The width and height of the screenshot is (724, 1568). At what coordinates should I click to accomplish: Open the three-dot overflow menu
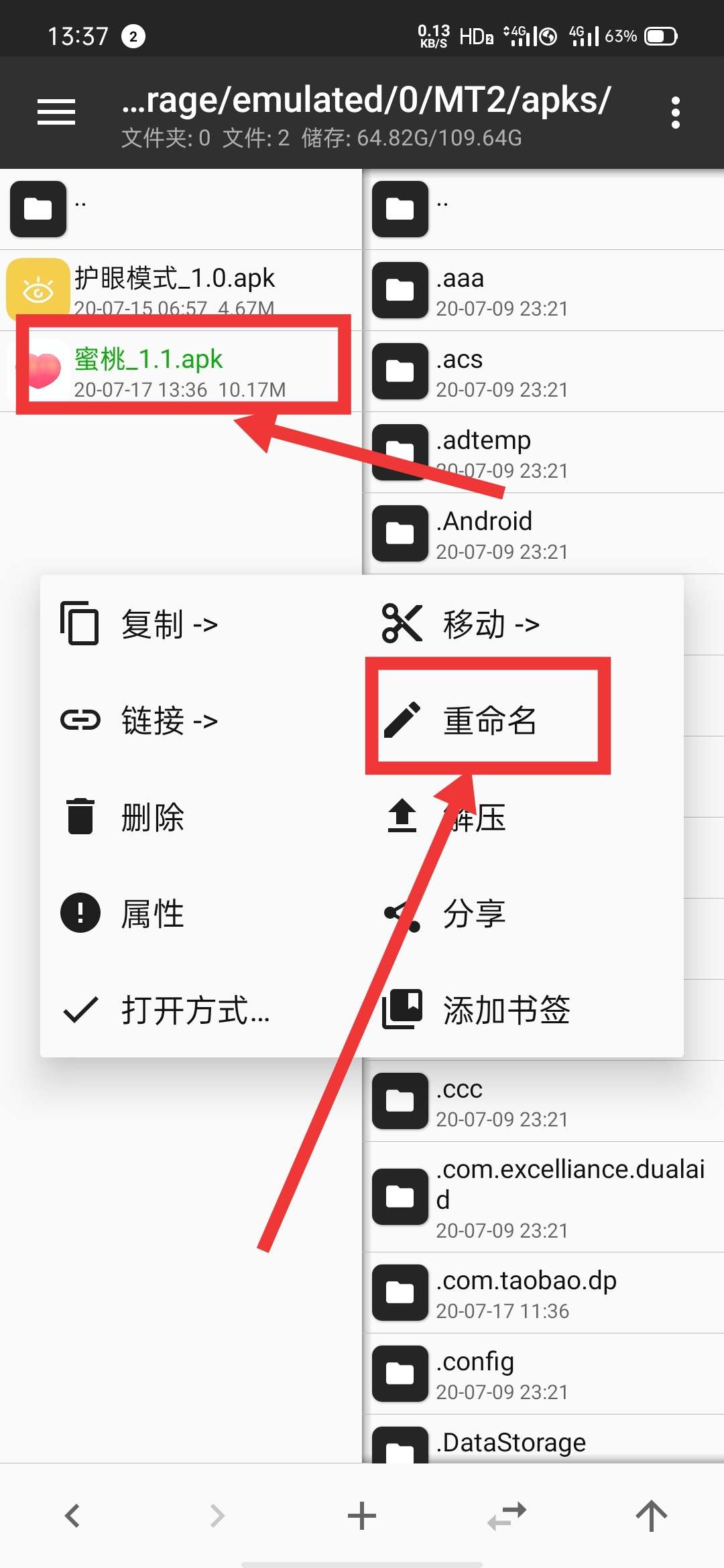[x=675, y=112]
